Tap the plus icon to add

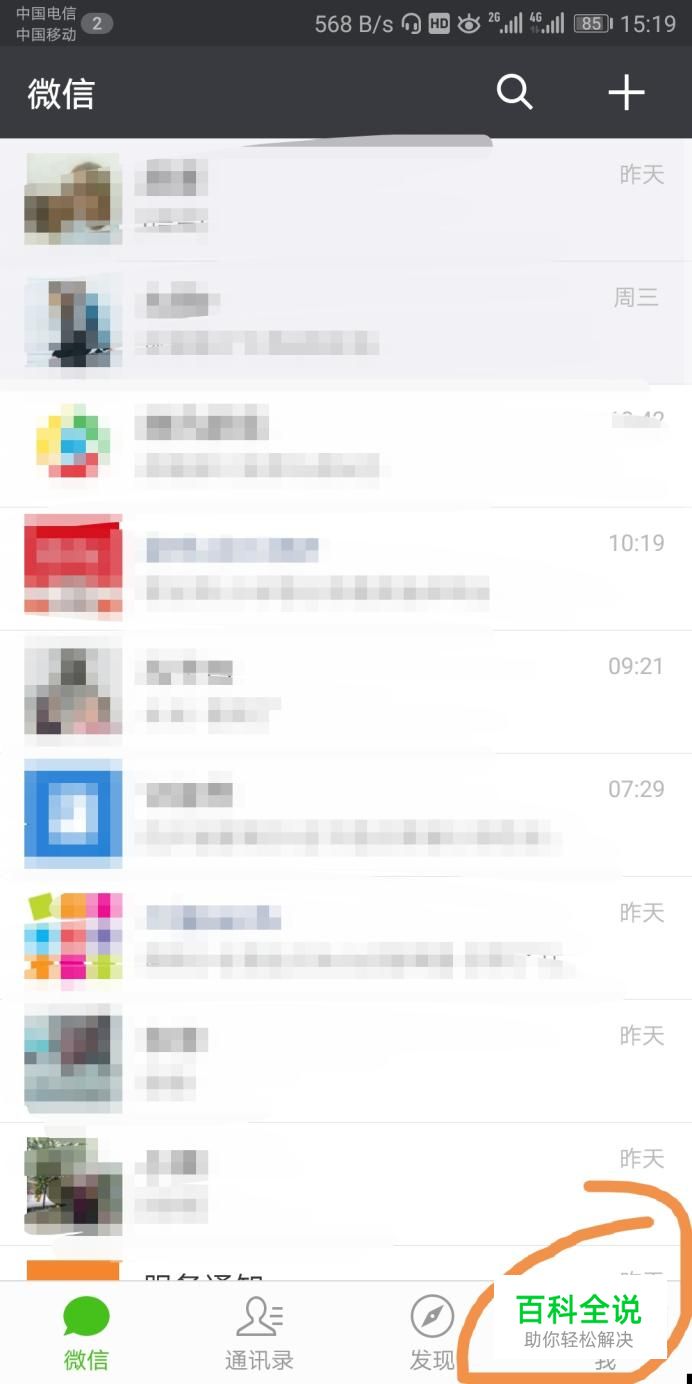coord(627,93)
